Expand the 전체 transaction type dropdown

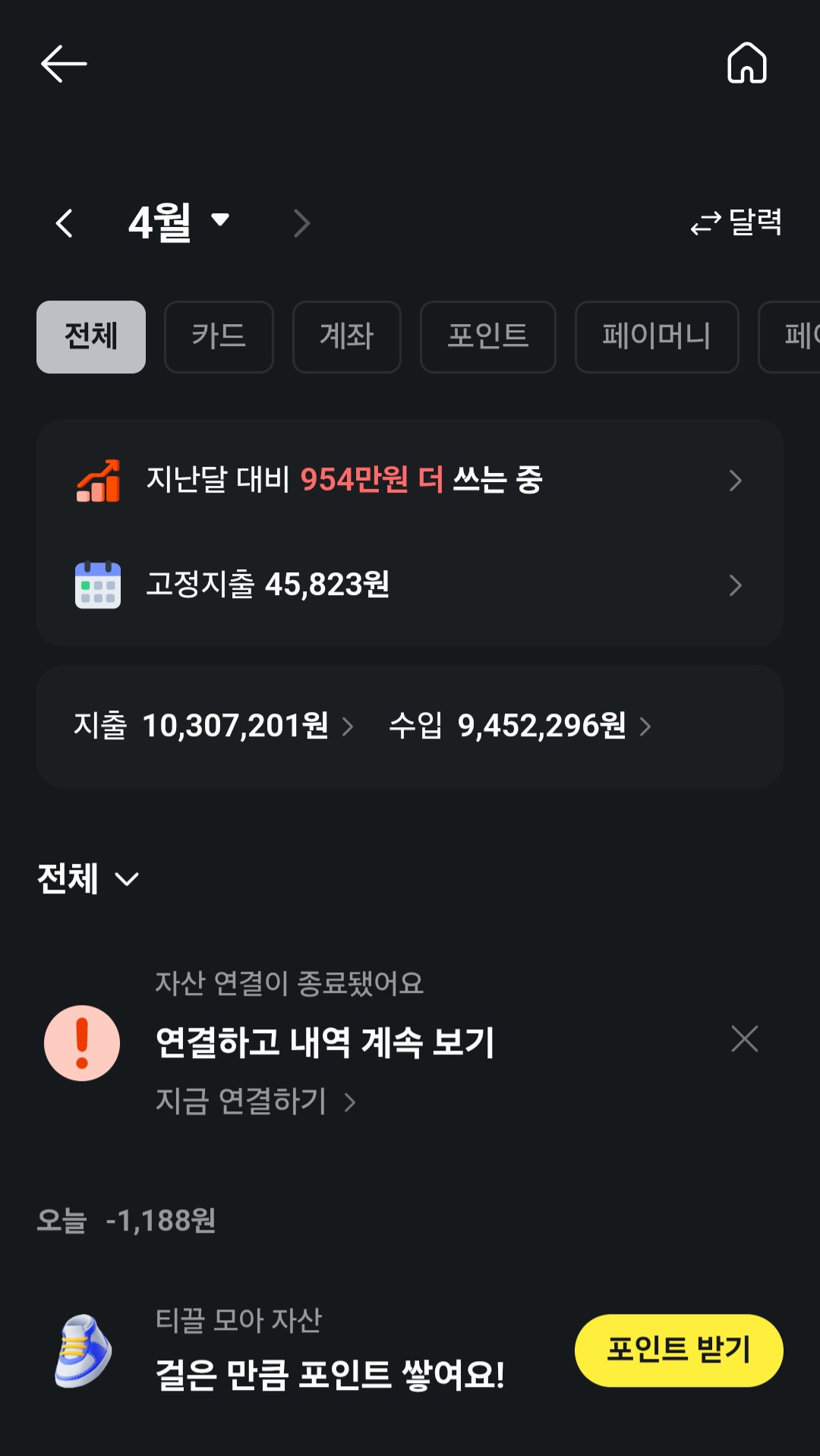click(x=88, y=879)
